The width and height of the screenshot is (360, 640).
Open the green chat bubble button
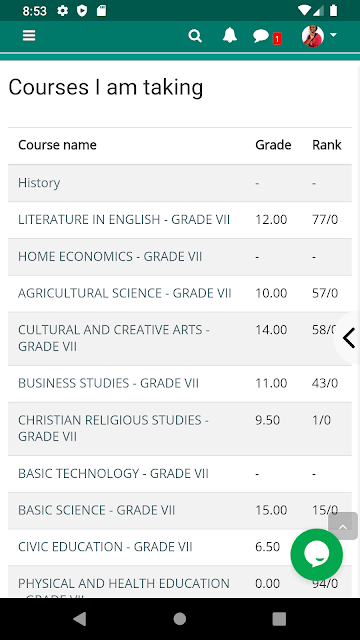coord(317,555)
